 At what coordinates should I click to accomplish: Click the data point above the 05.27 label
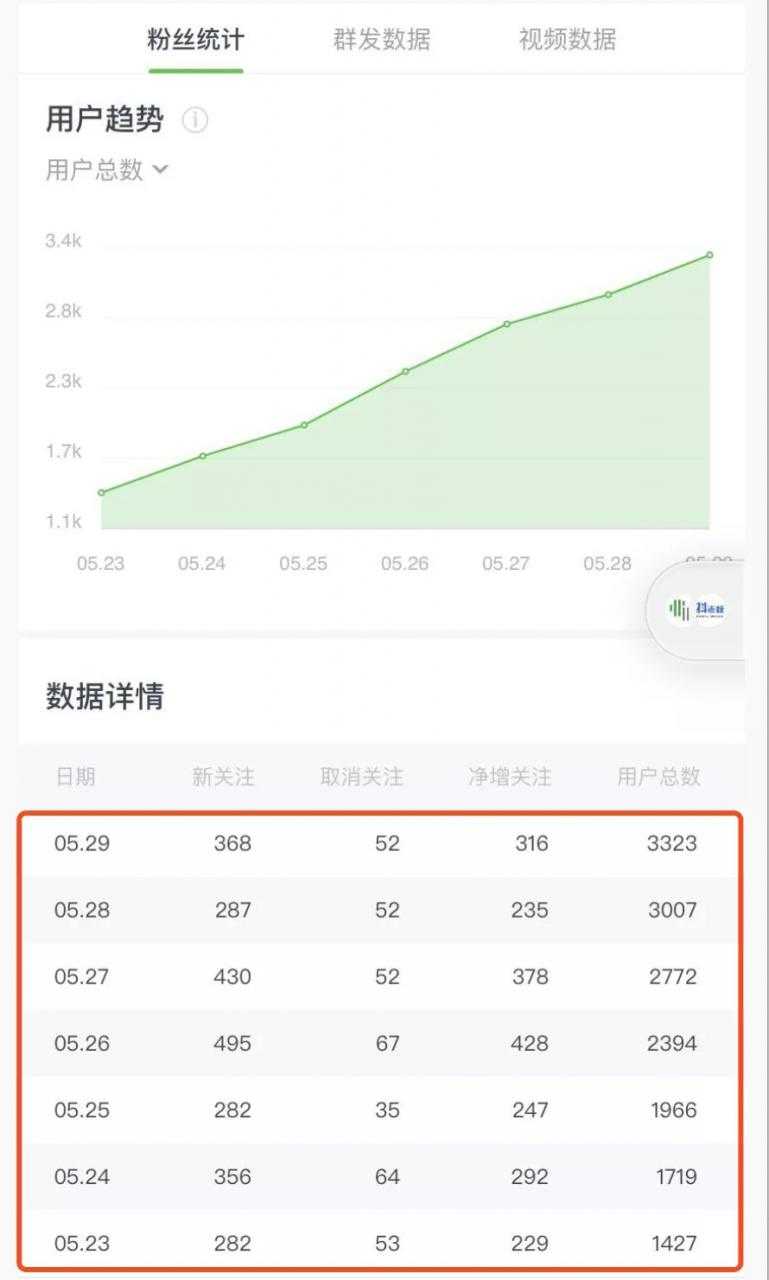[x=507, y=323]
